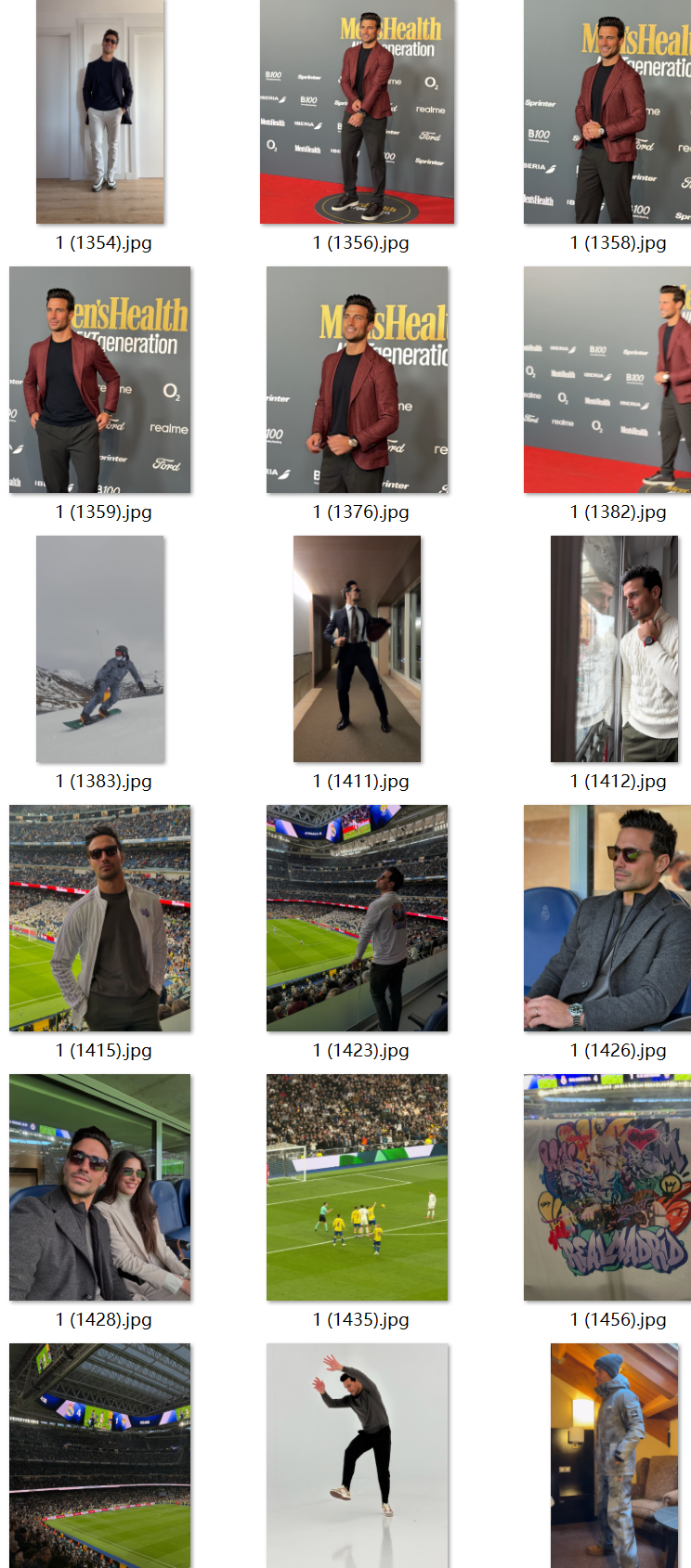Image resolution: width=691 pixels, height=1568 pixels.
Task: Open the file 1 (1423).jpg
Action: [357, 918]
